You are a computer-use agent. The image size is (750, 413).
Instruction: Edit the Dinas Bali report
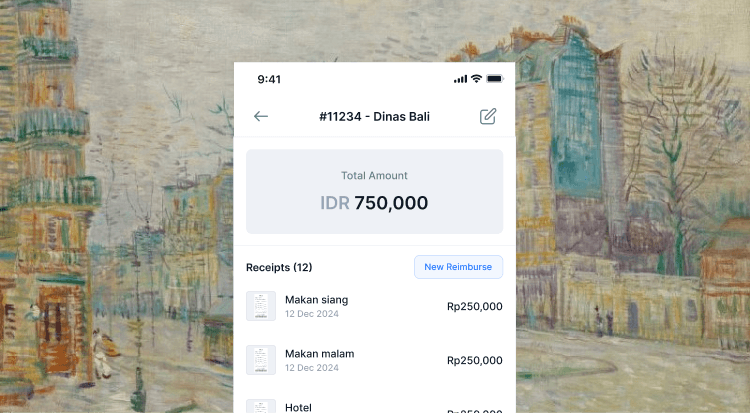[x=488, y=116]
